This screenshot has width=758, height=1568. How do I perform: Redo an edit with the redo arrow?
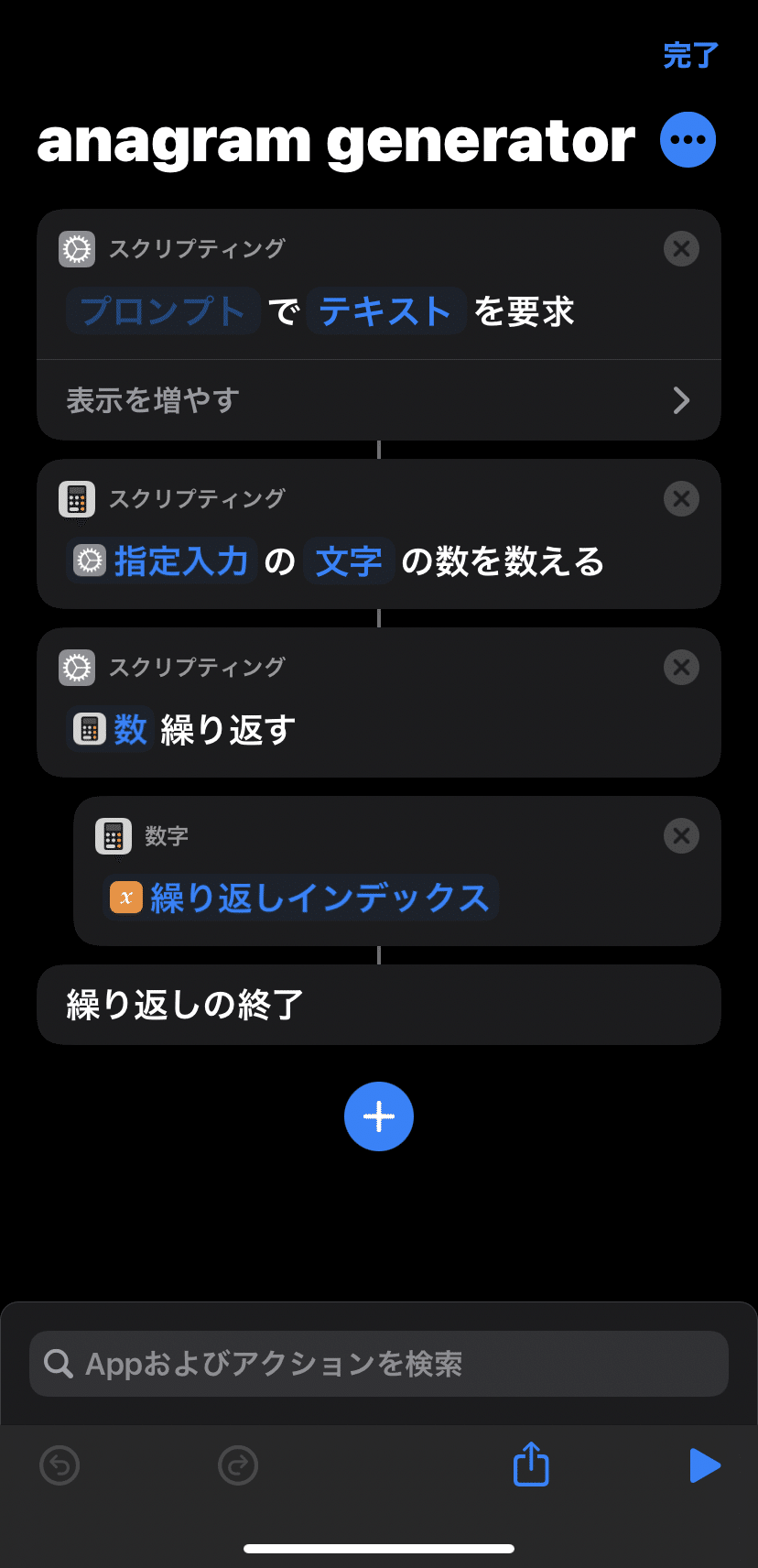tap(237, 1465)
